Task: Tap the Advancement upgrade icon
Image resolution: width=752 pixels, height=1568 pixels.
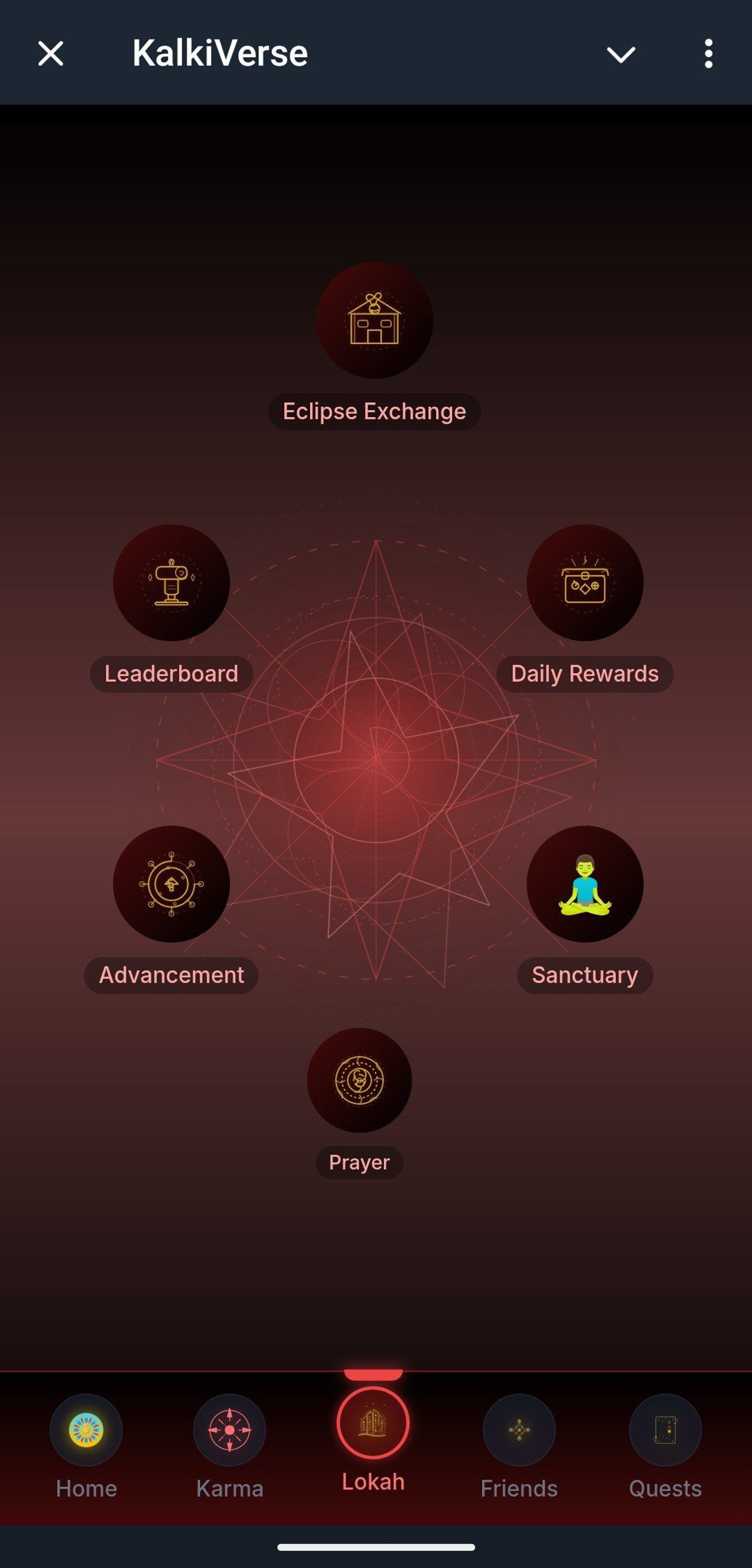Action: [x=171, y=885]
